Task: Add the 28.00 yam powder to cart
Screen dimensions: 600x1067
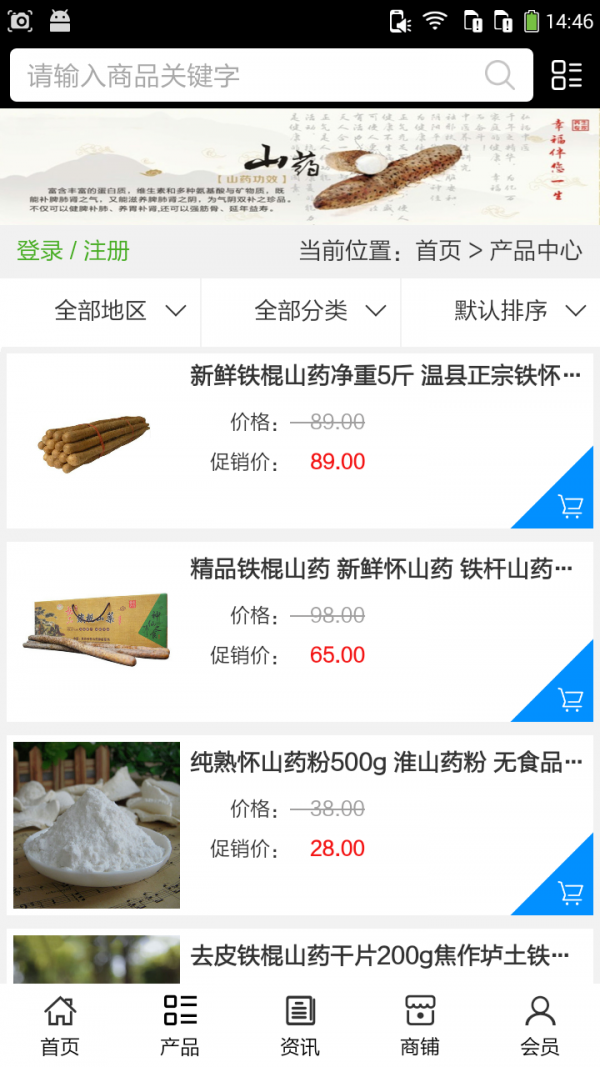Action: (570, 892)
